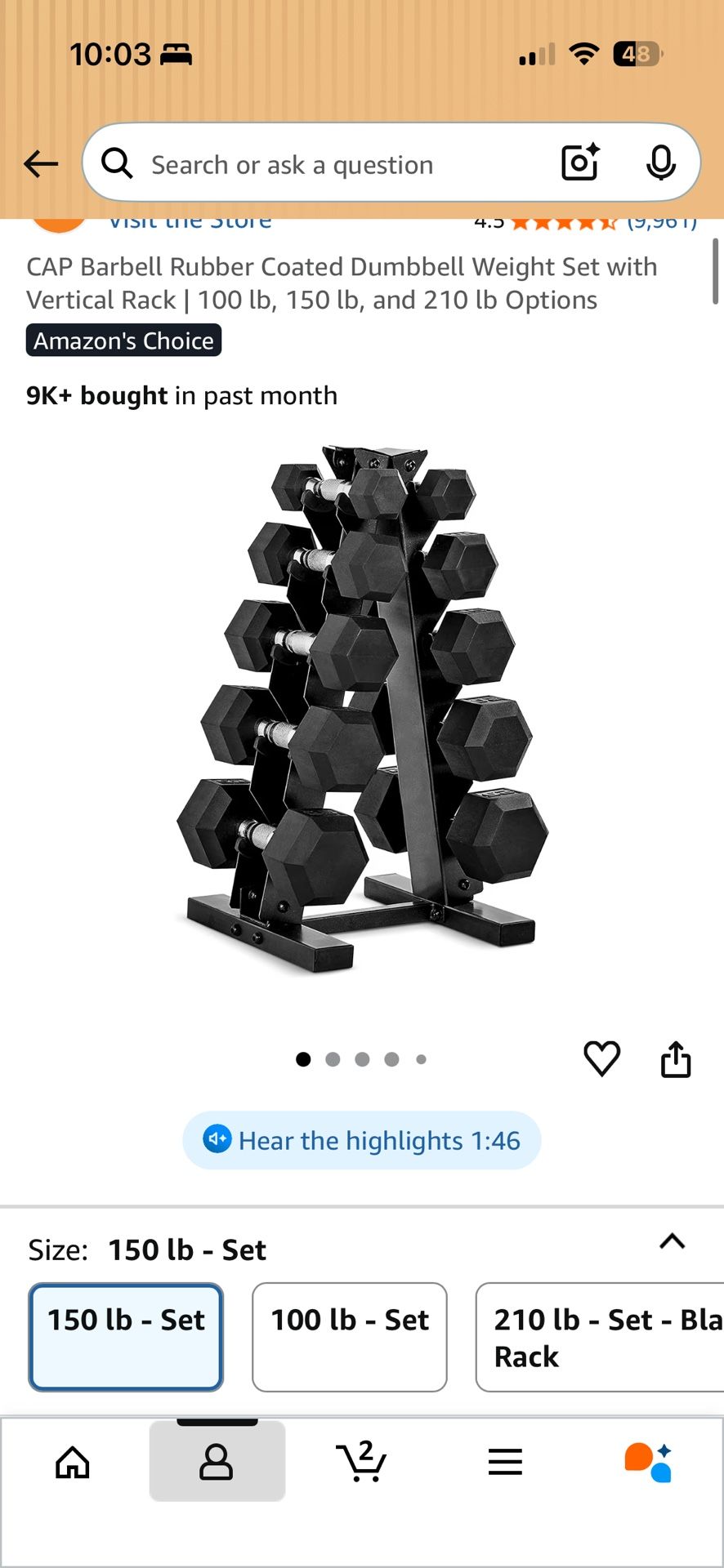Open the shopping cart with 2 items
Viewport: 724px width, 1568px height.
tap(362, 1462)
